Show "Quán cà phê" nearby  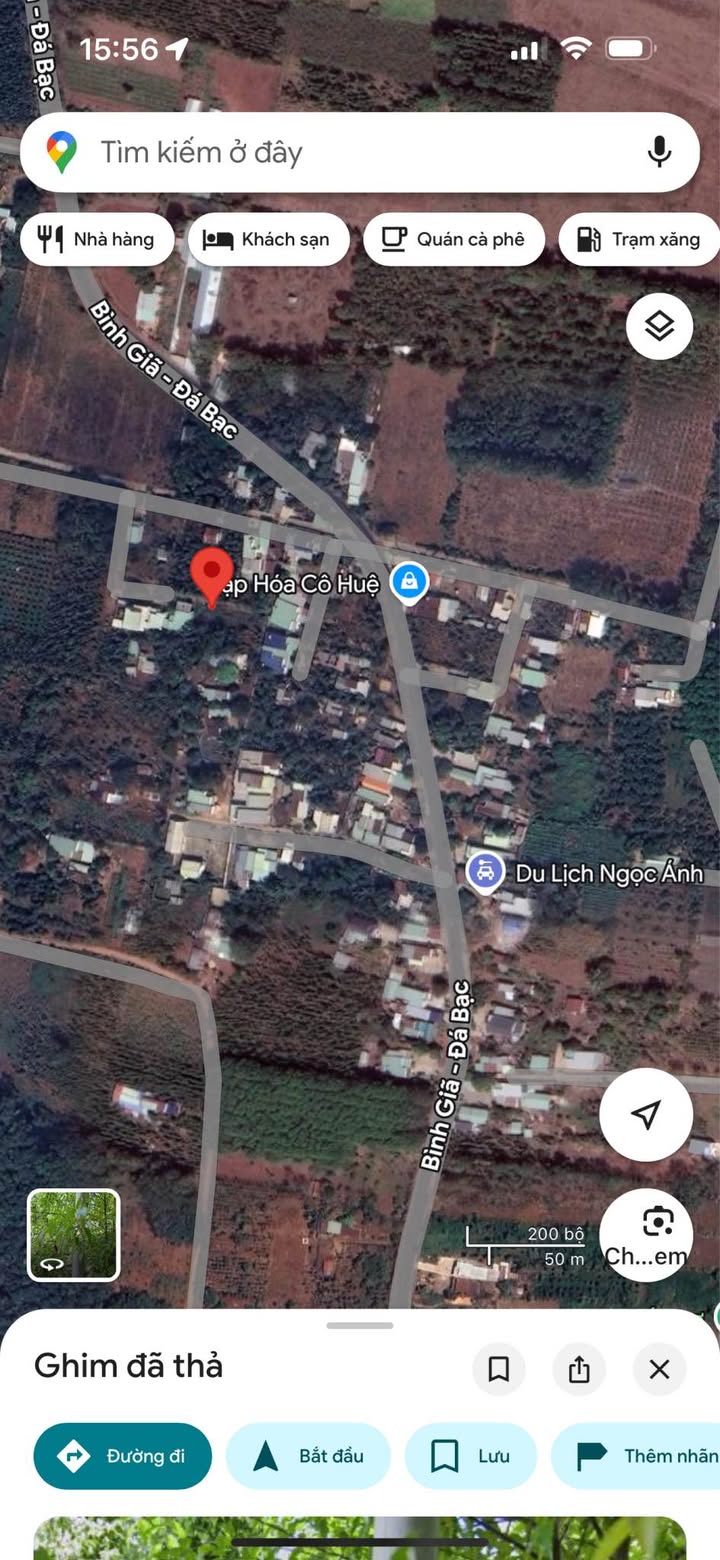pos(454,239)
